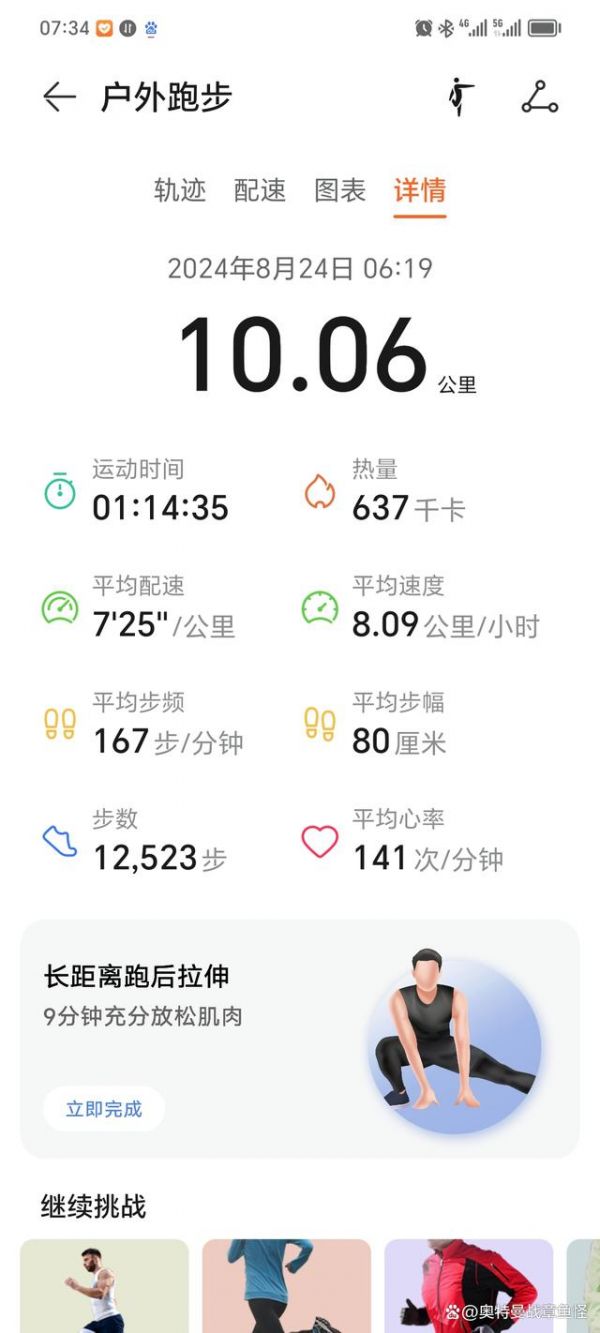The height and width of the screenshot is (1333, 600).
Task: Switch to the 图表 tab
Action: click(x=340, y=190)
